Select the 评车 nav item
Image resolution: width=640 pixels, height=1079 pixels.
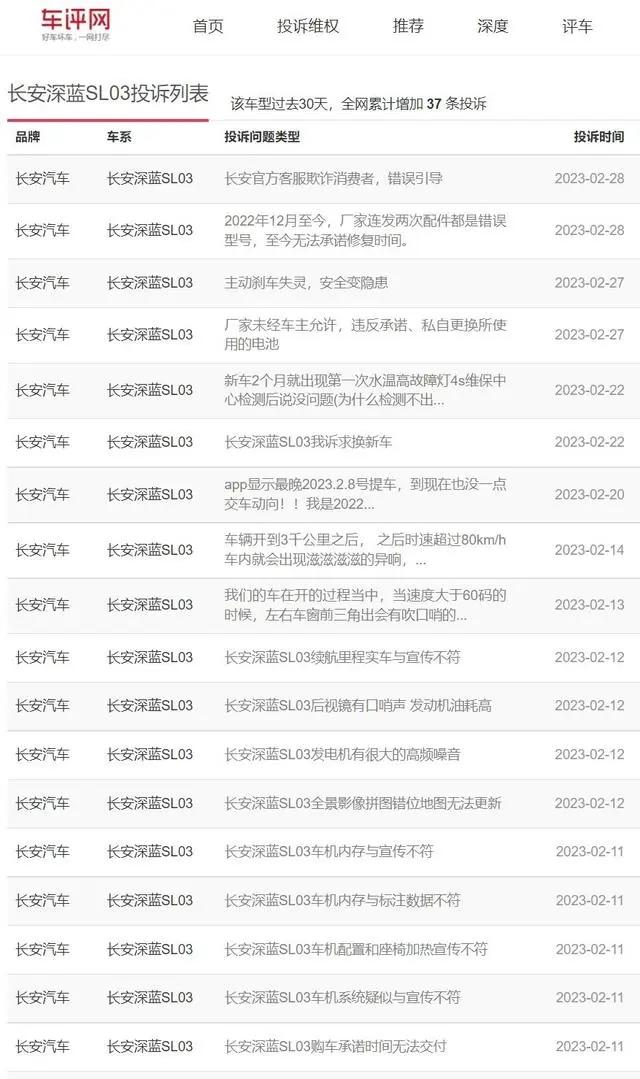[x=577, y=26]
